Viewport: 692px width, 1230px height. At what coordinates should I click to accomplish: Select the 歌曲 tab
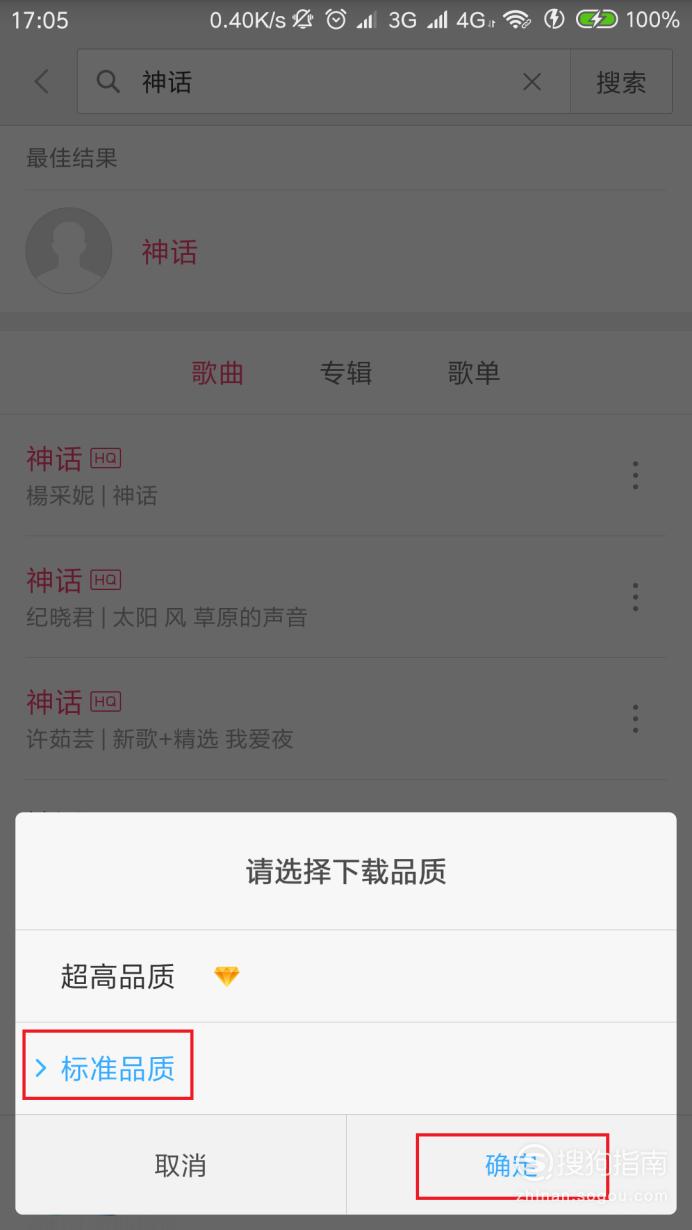point(218,373)
